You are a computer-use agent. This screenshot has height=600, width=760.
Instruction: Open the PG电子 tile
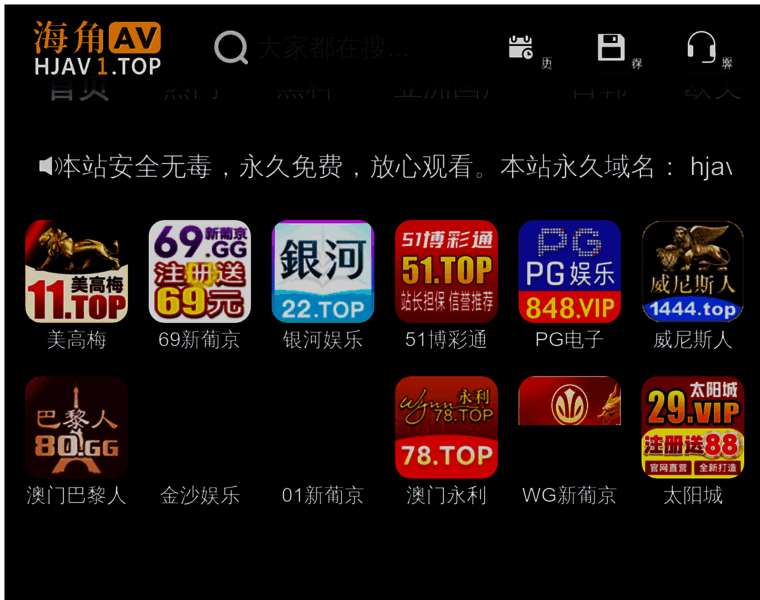[x=569, y=272]
